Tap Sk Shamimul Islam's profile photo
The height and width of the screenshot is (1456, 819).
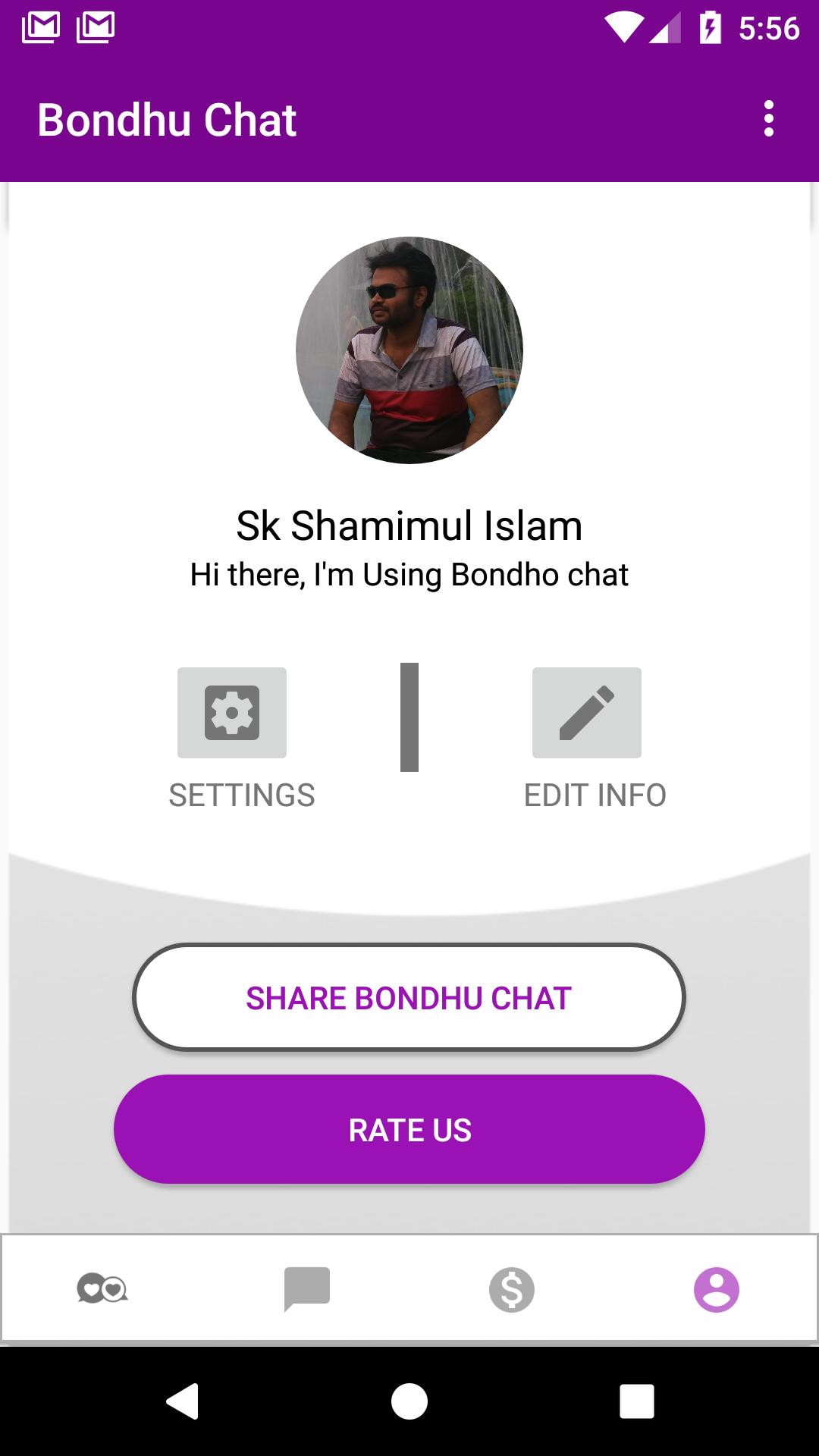409,350
